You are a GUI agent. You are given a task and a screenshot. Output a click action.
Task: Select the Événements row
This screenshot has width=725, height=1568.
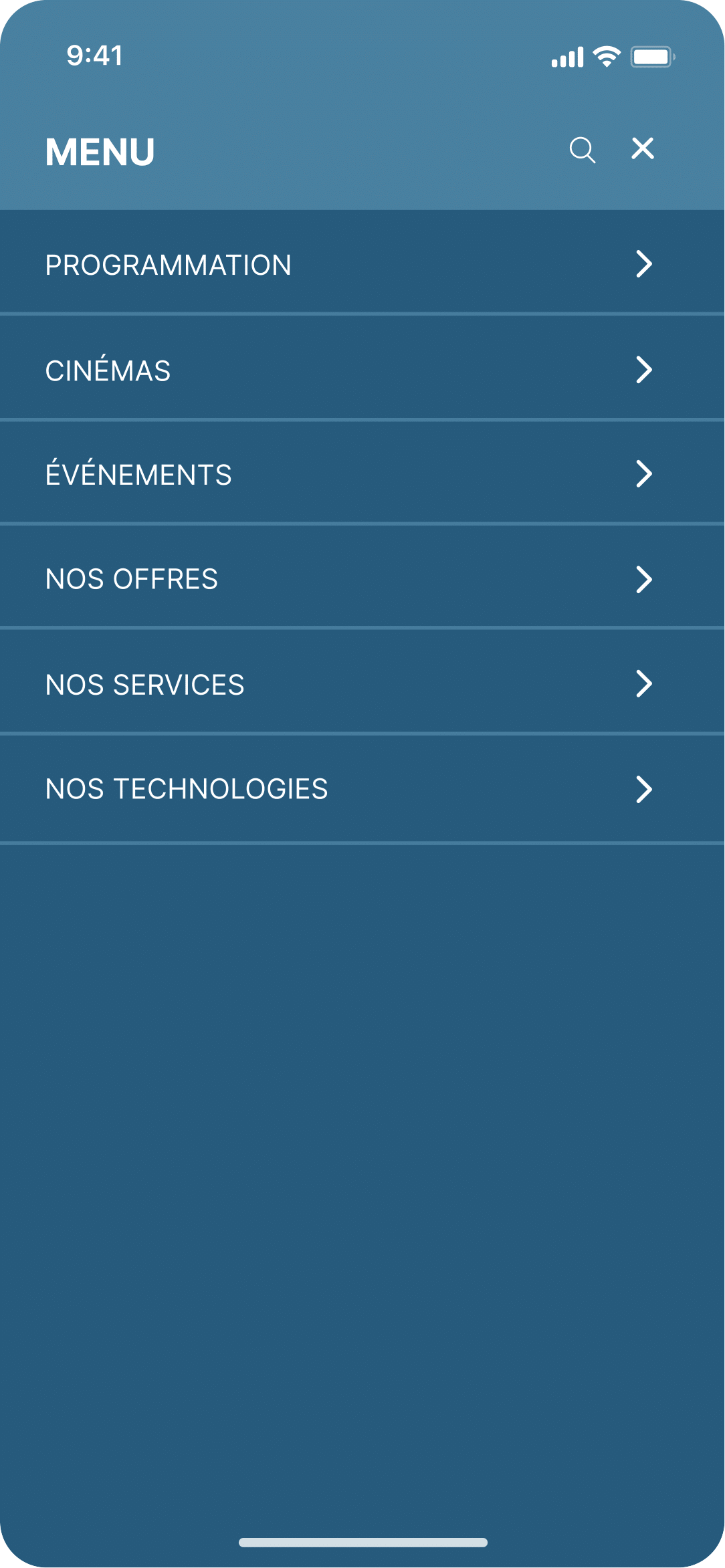pyautogui.click(x=362, y=474)
